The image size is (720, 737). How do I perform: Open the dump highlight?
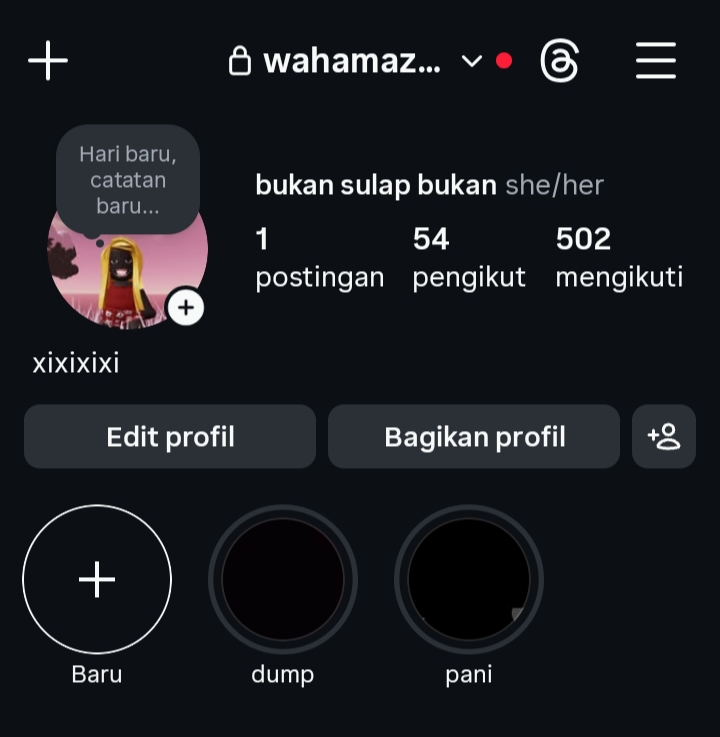[283, 580]
